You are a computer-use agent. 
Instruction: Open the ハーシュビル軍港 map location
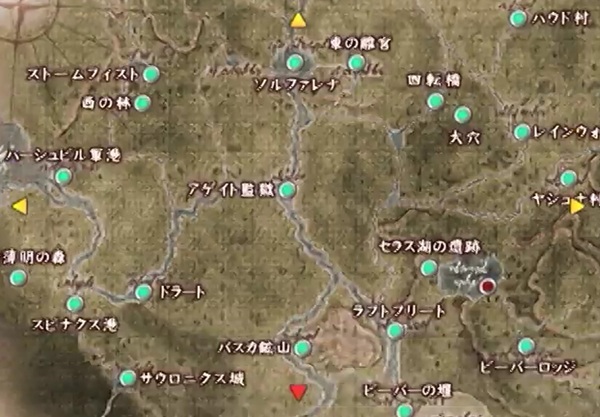(x=63, y=177)
